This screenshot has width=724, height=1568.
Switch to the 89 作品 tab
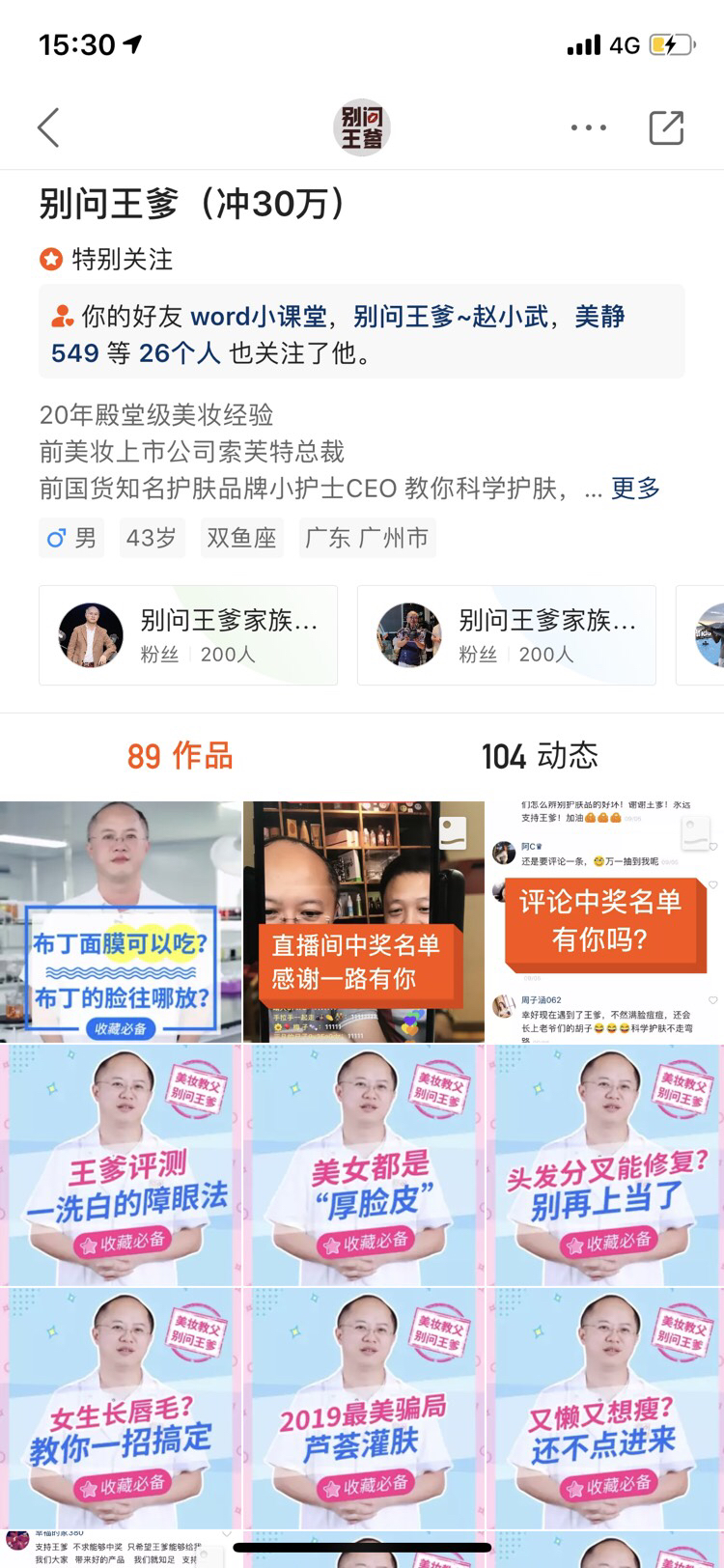pos(181,756)
